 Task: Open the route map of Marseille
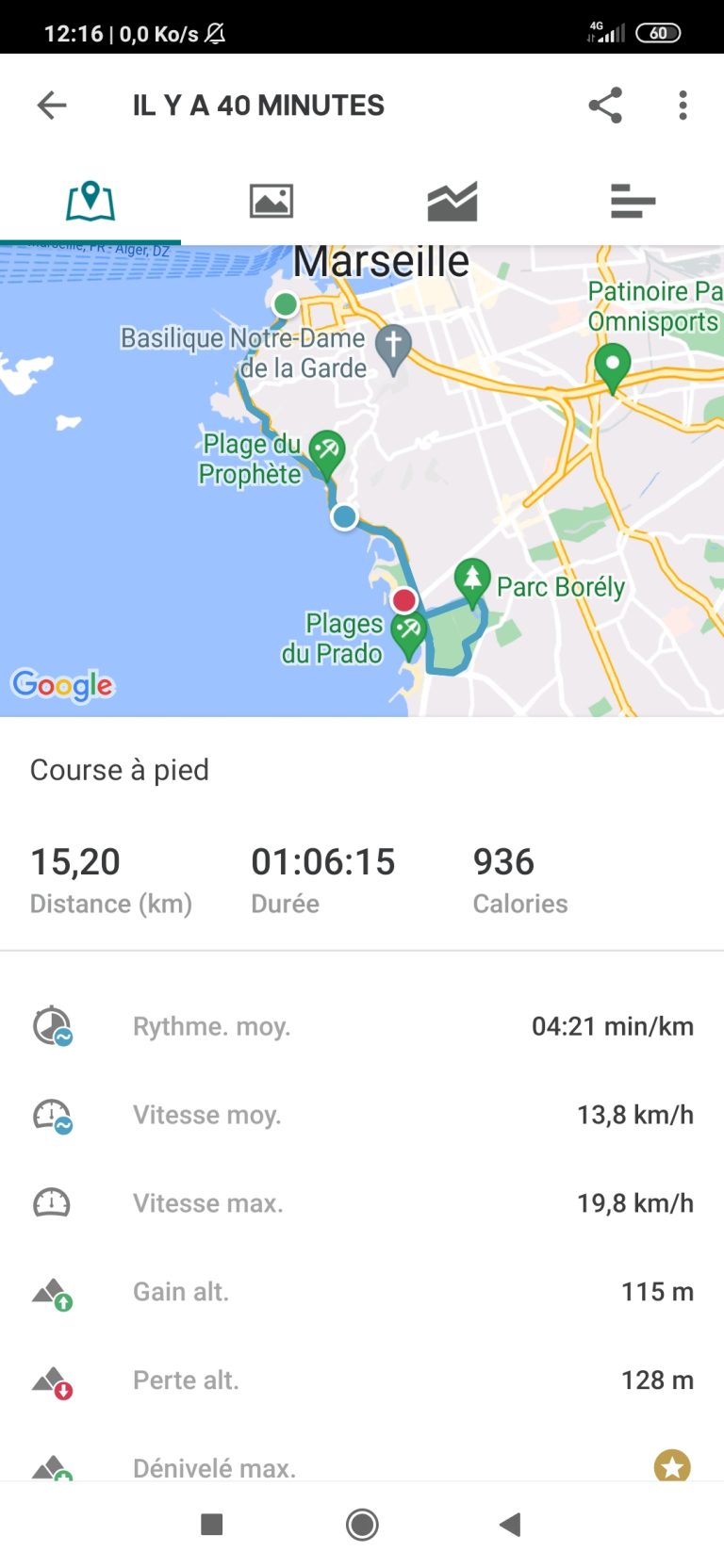362,481
